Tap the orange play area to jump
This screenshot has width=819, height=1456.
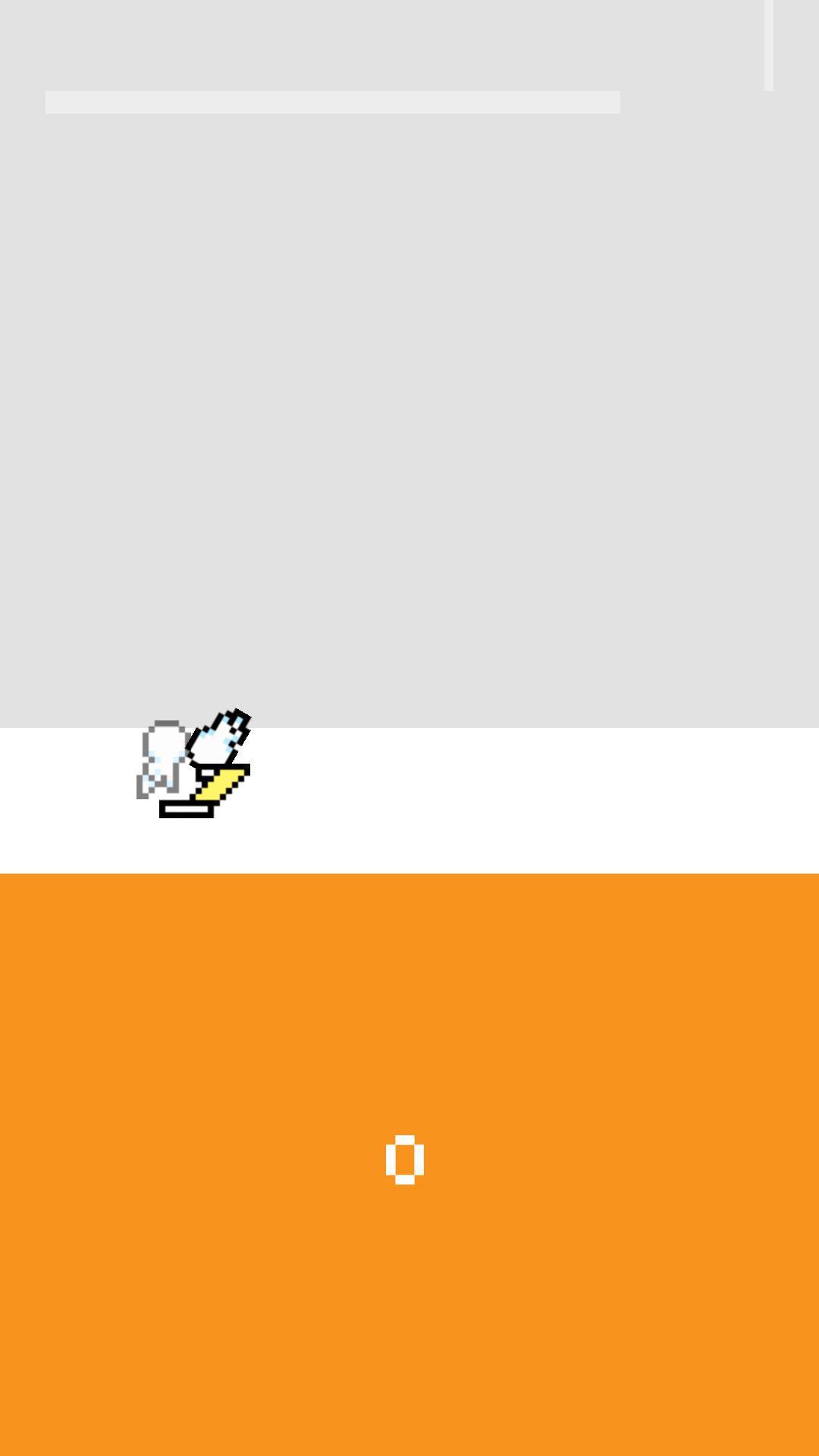click(x=409, y=1165)
